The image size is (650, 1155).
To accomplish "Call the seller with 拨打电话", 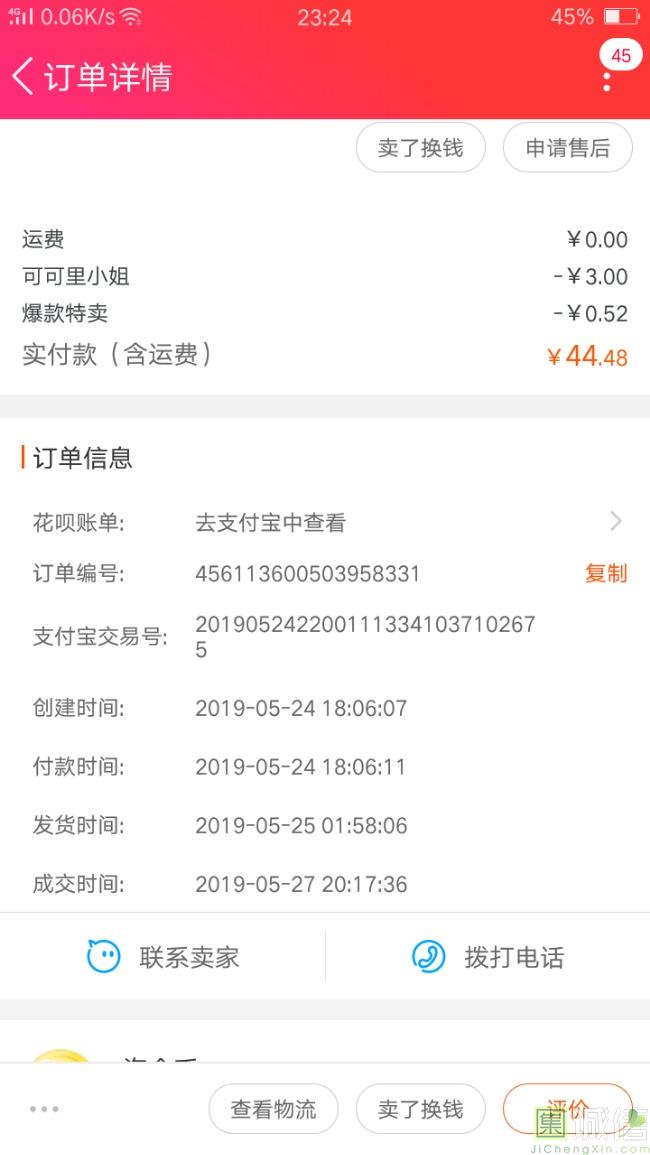I will [488, 957].
